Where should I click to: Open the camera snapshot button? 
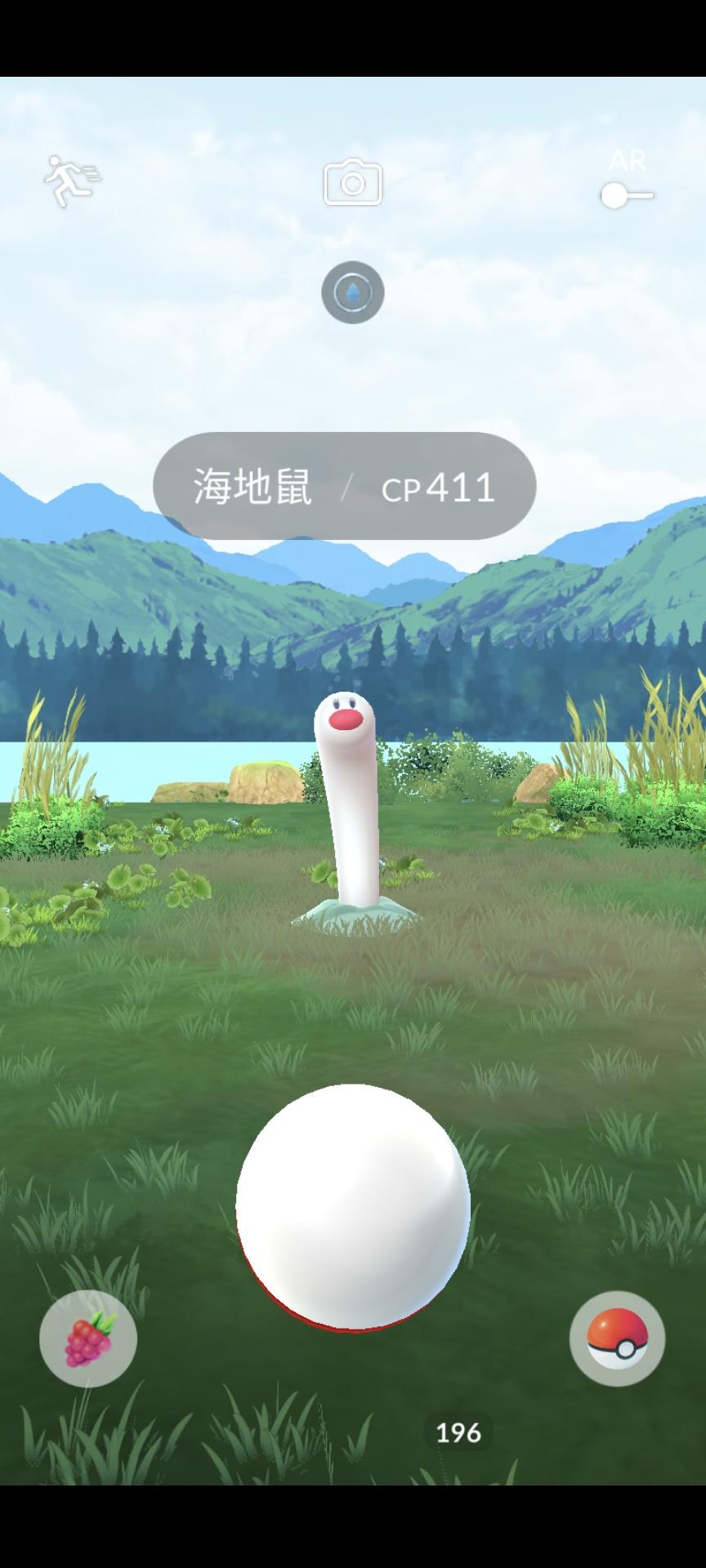pos(353,181)
